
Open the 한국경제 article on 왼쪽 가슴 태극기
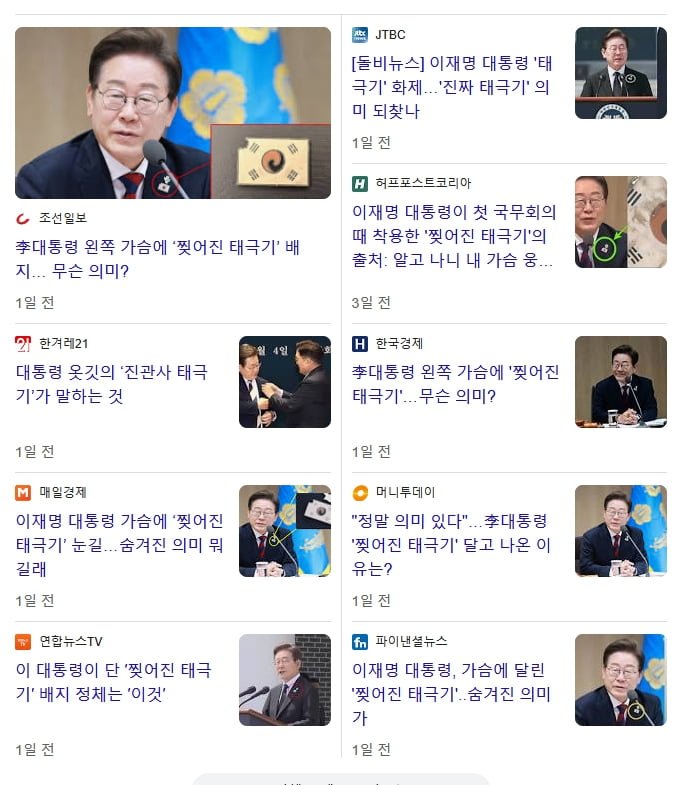pyautogui.click(x=455, y=384)
